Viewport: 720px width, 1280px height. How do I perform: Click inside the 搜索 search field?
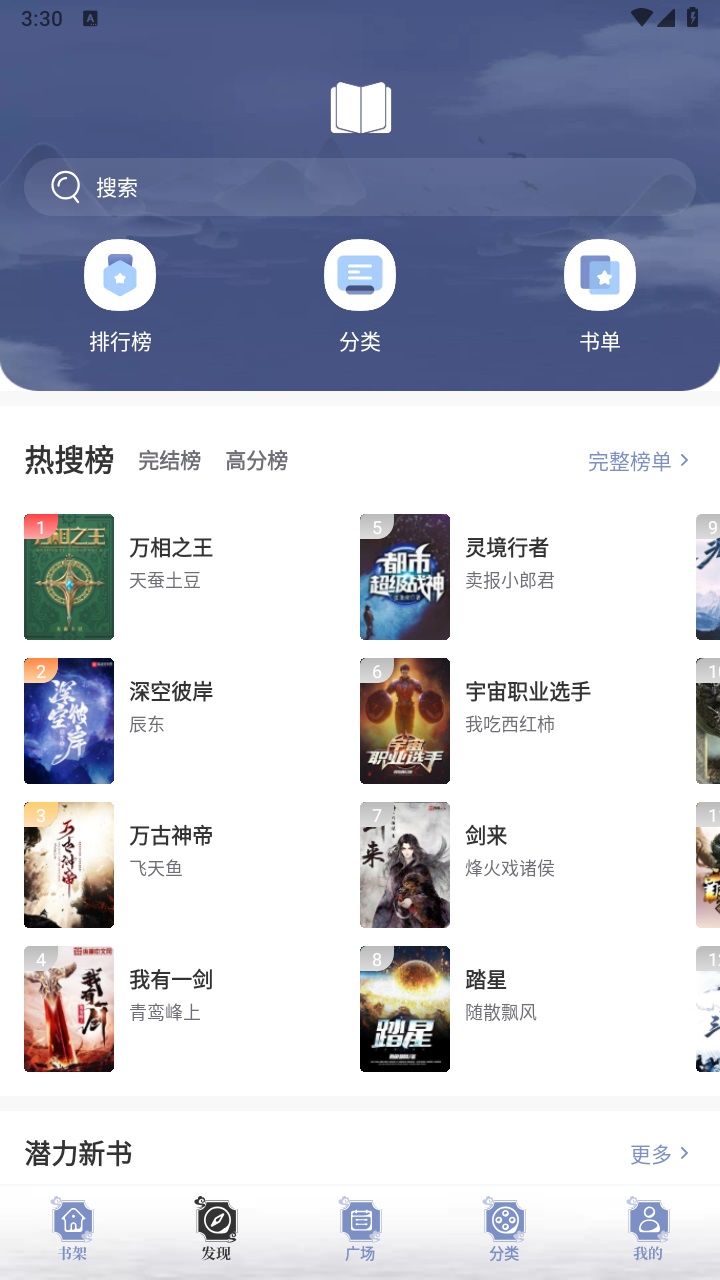[x=300, y=187]
